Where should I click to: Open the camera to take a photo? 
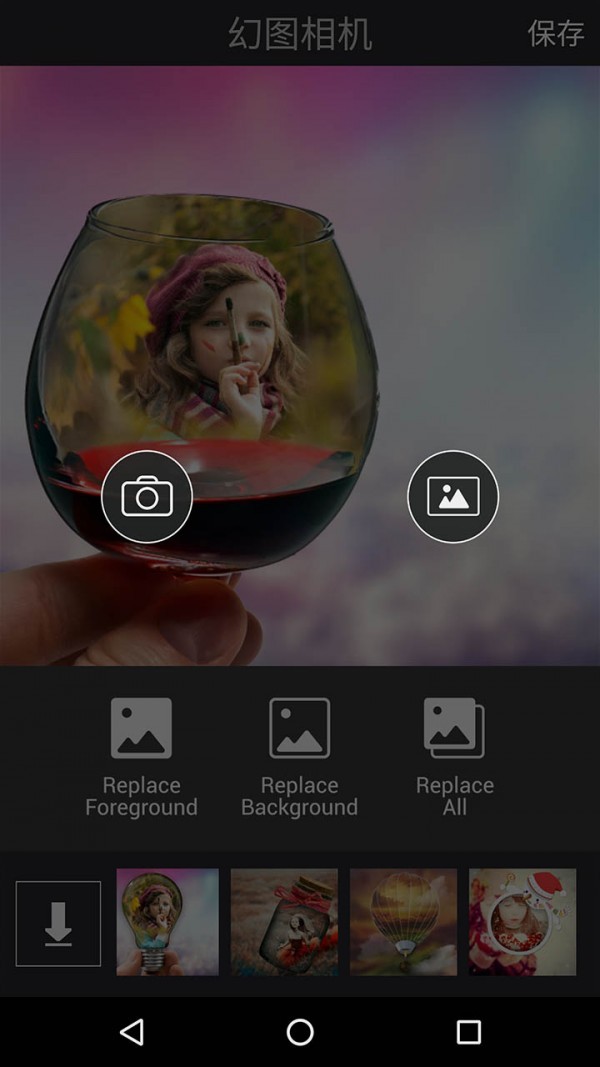147,497
